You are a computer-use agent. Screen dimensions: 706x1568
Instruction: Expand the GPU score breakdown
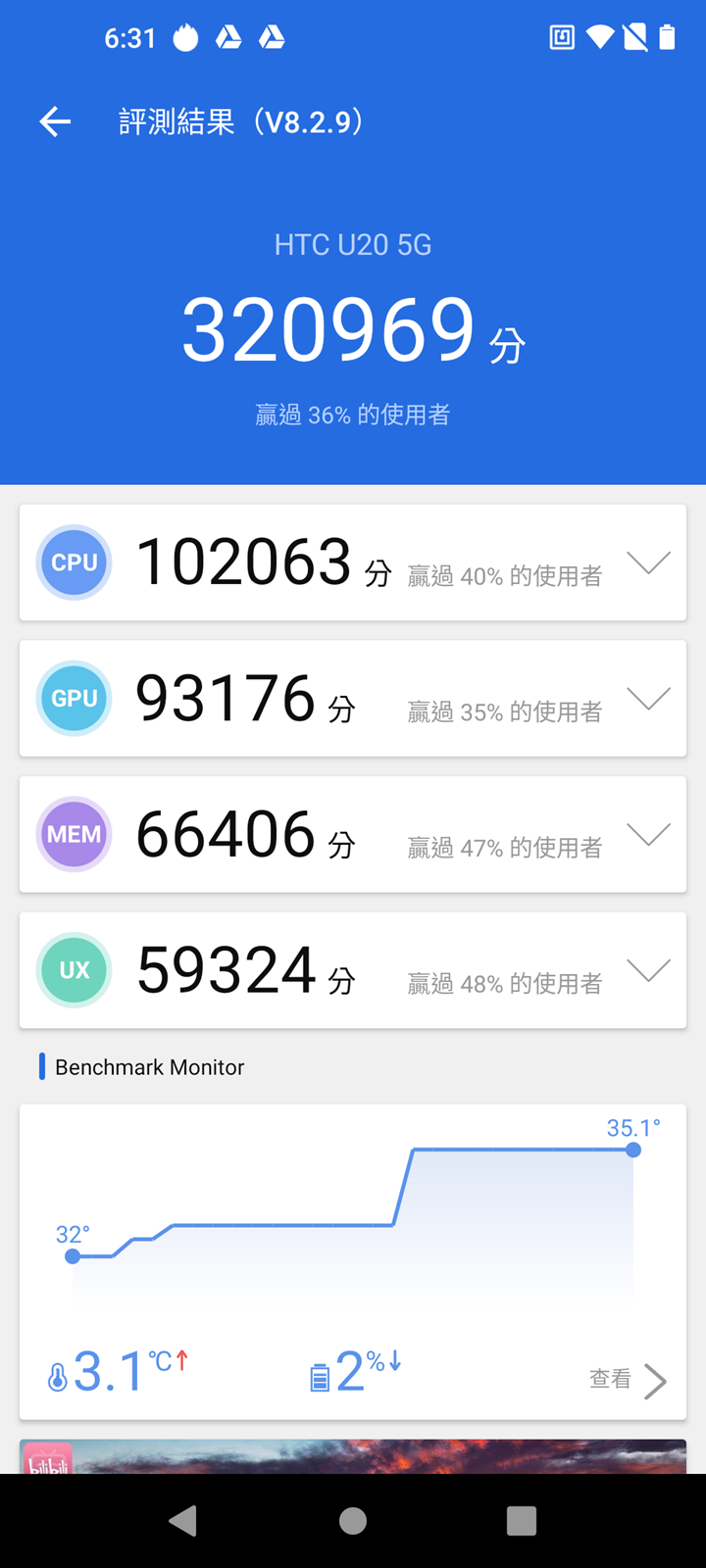[648, 698]
